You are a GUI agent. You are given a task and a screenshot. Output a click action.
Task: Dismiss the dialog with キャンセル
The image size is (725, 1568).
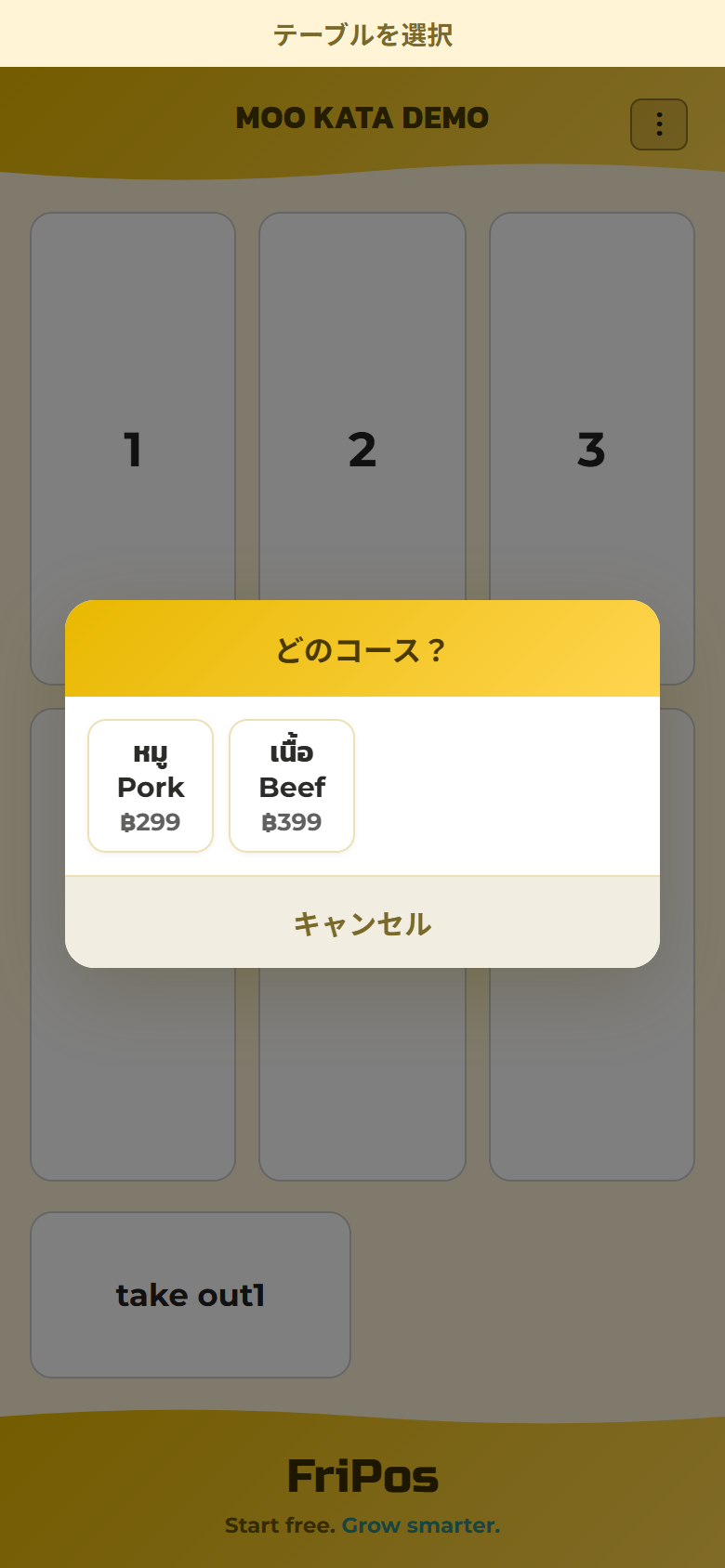point(362,922)
